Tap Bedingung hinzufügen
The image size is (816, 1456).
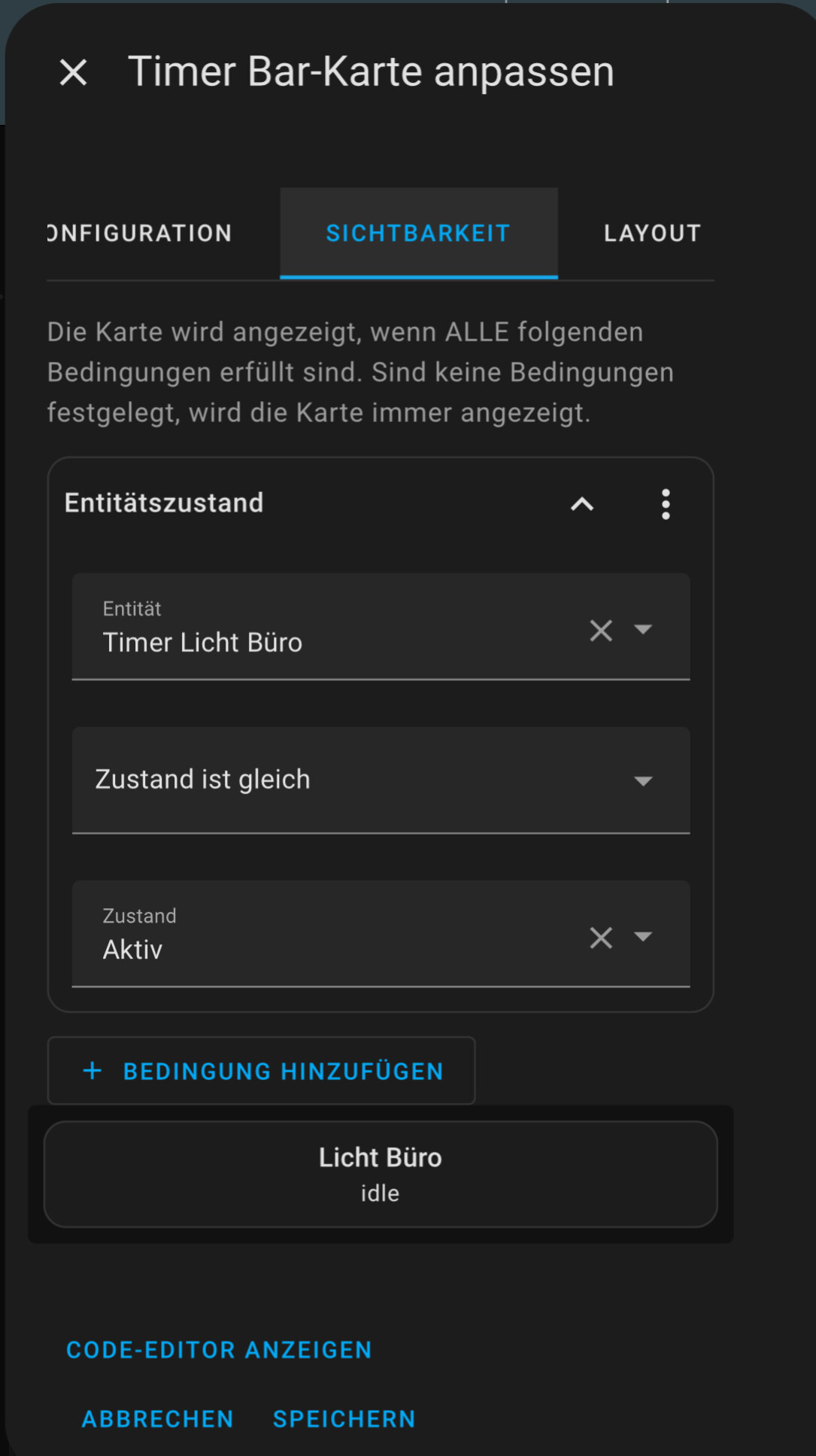(262, 1071)
